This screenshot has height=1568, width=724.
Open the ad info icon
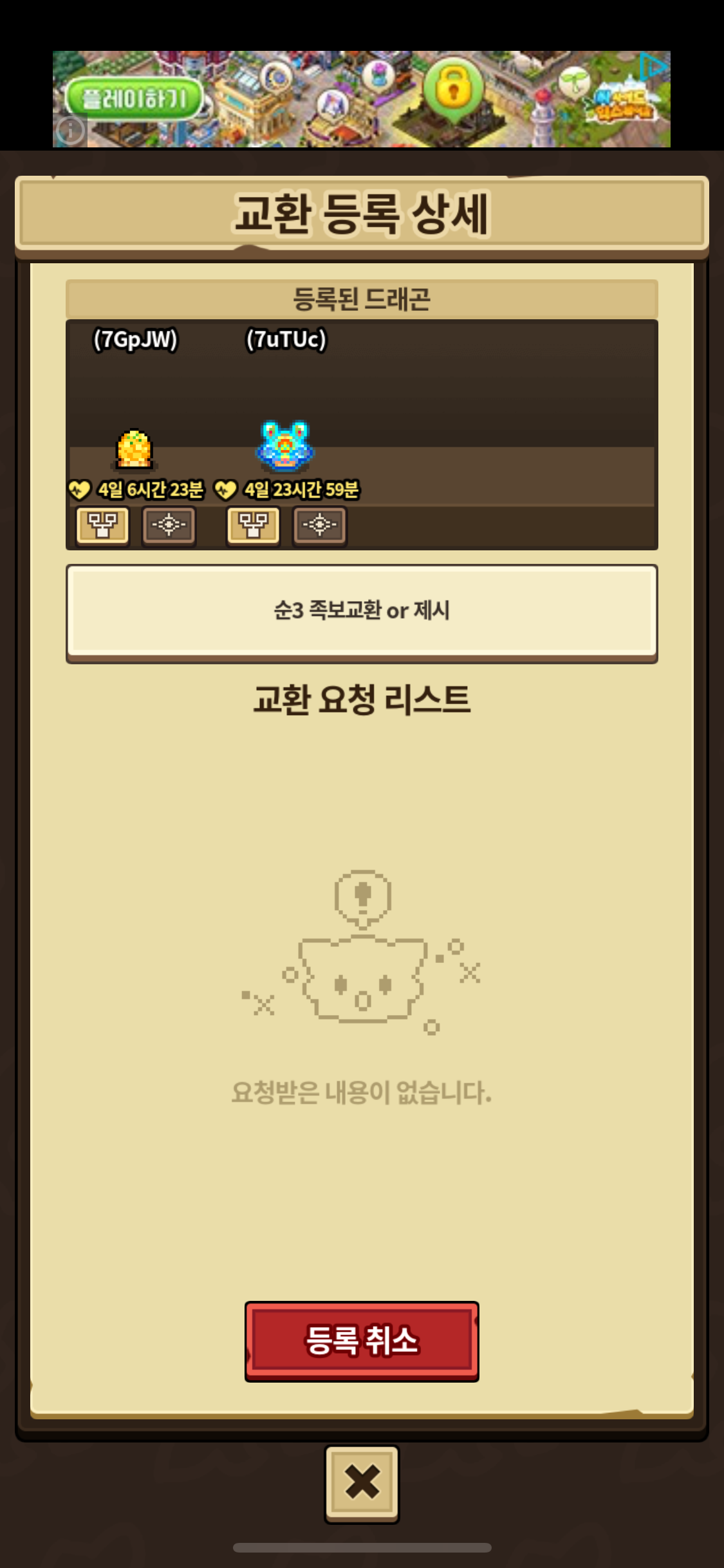(x=70, y=131)
